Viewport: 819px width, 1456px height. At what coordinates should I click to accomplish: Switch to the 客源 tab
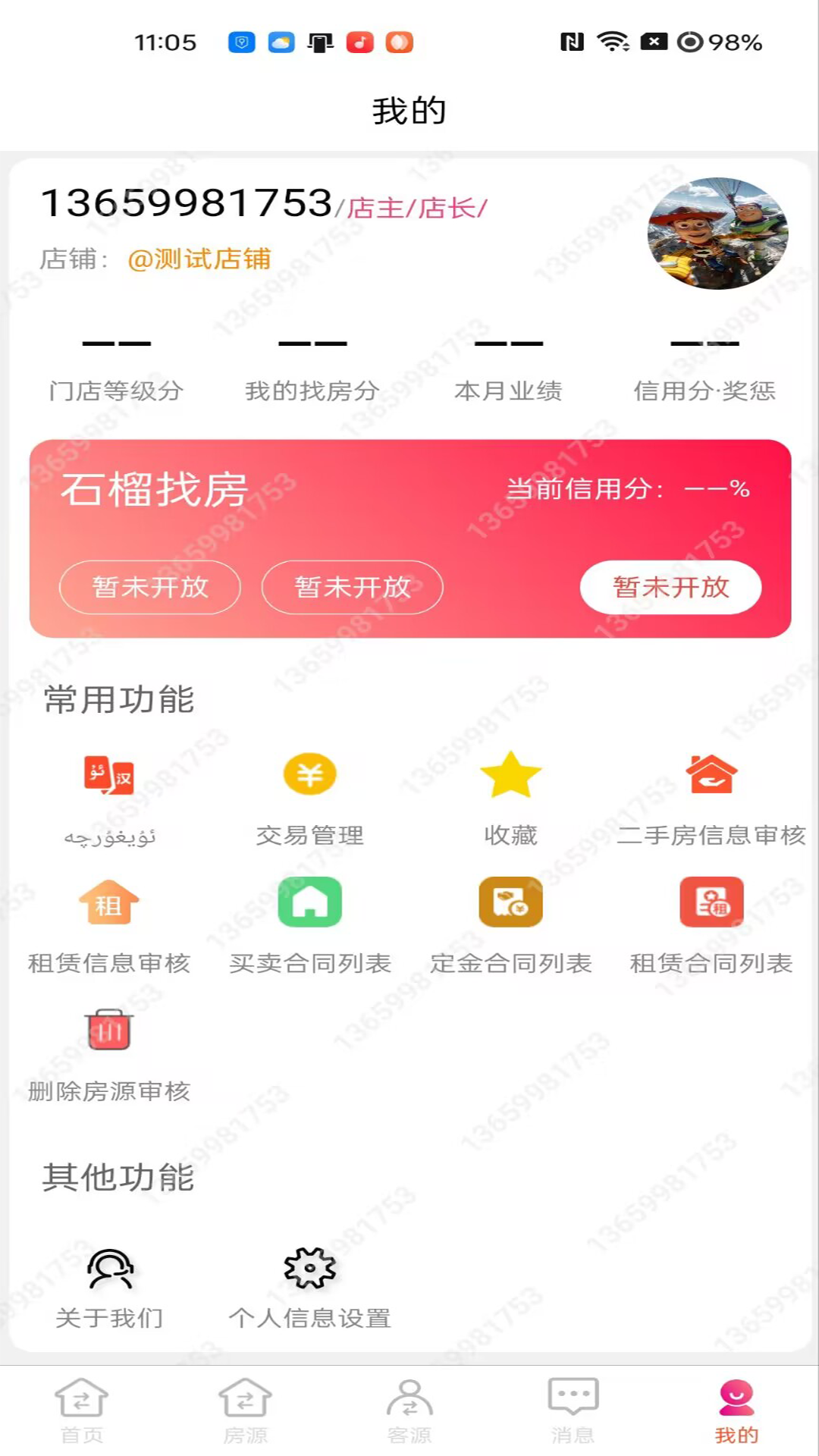coord(409,1410)
